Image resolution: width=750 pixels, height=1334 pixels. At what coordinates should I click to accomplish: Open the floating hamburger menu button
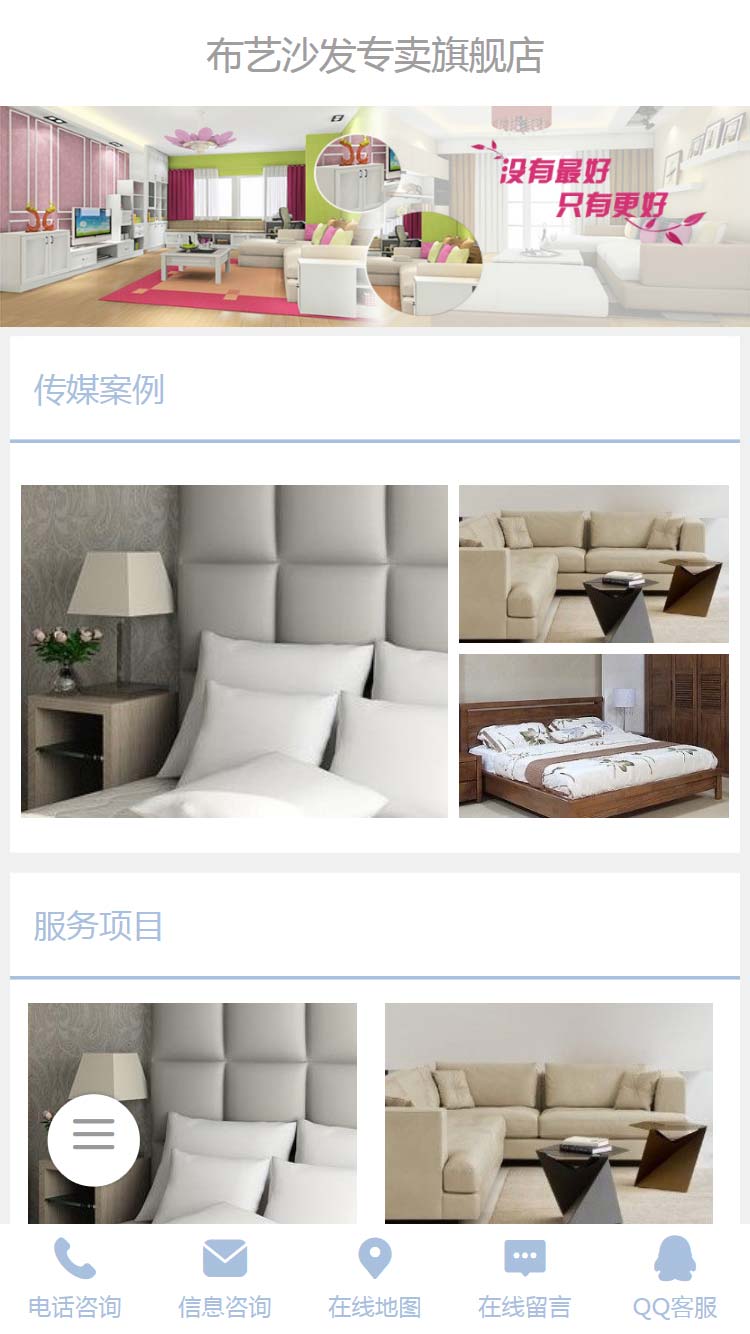[x=93, y=1139]
